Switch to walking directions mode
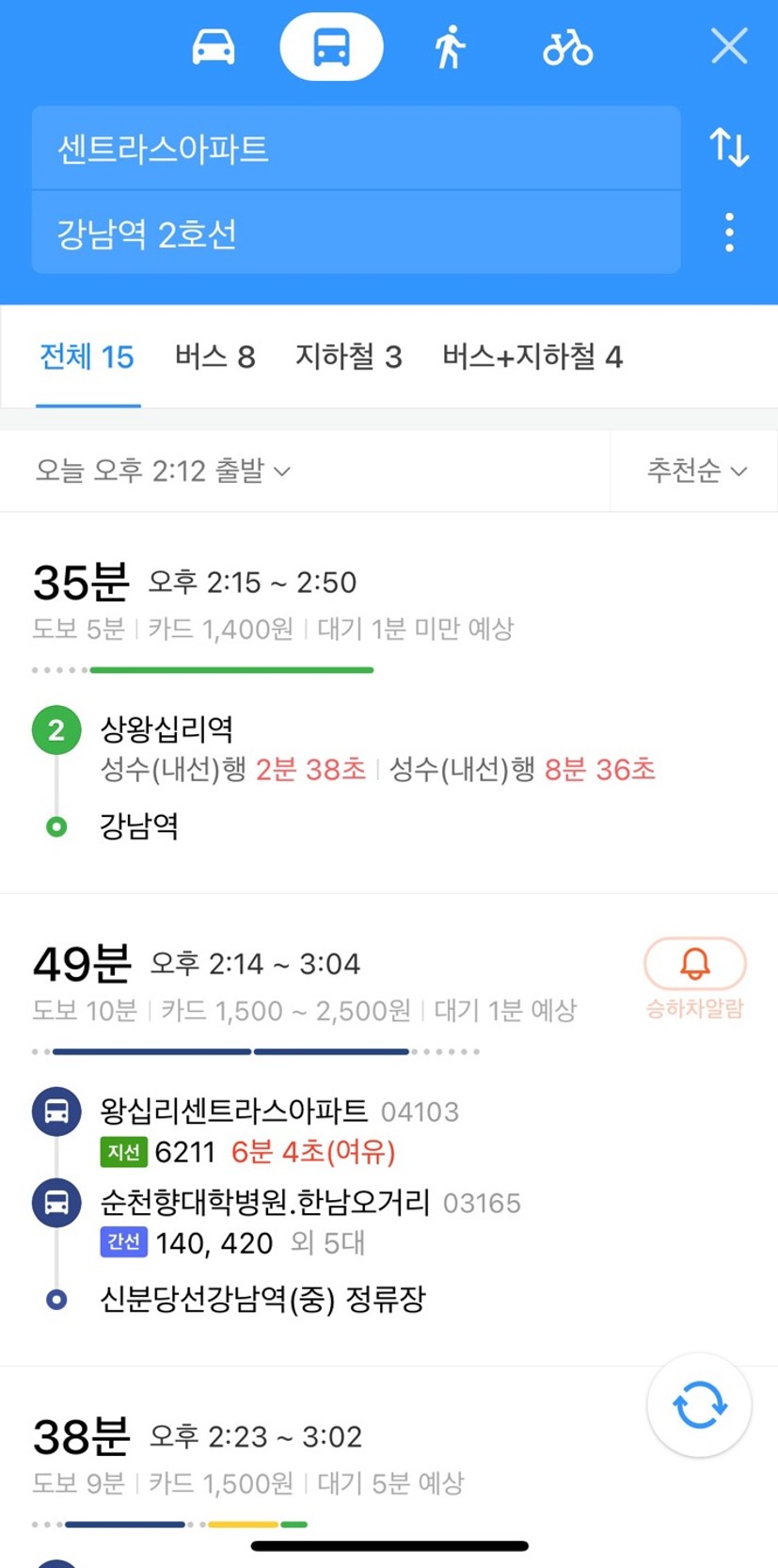This screenshot has height=1568, width=778. [x=450, y=46]
